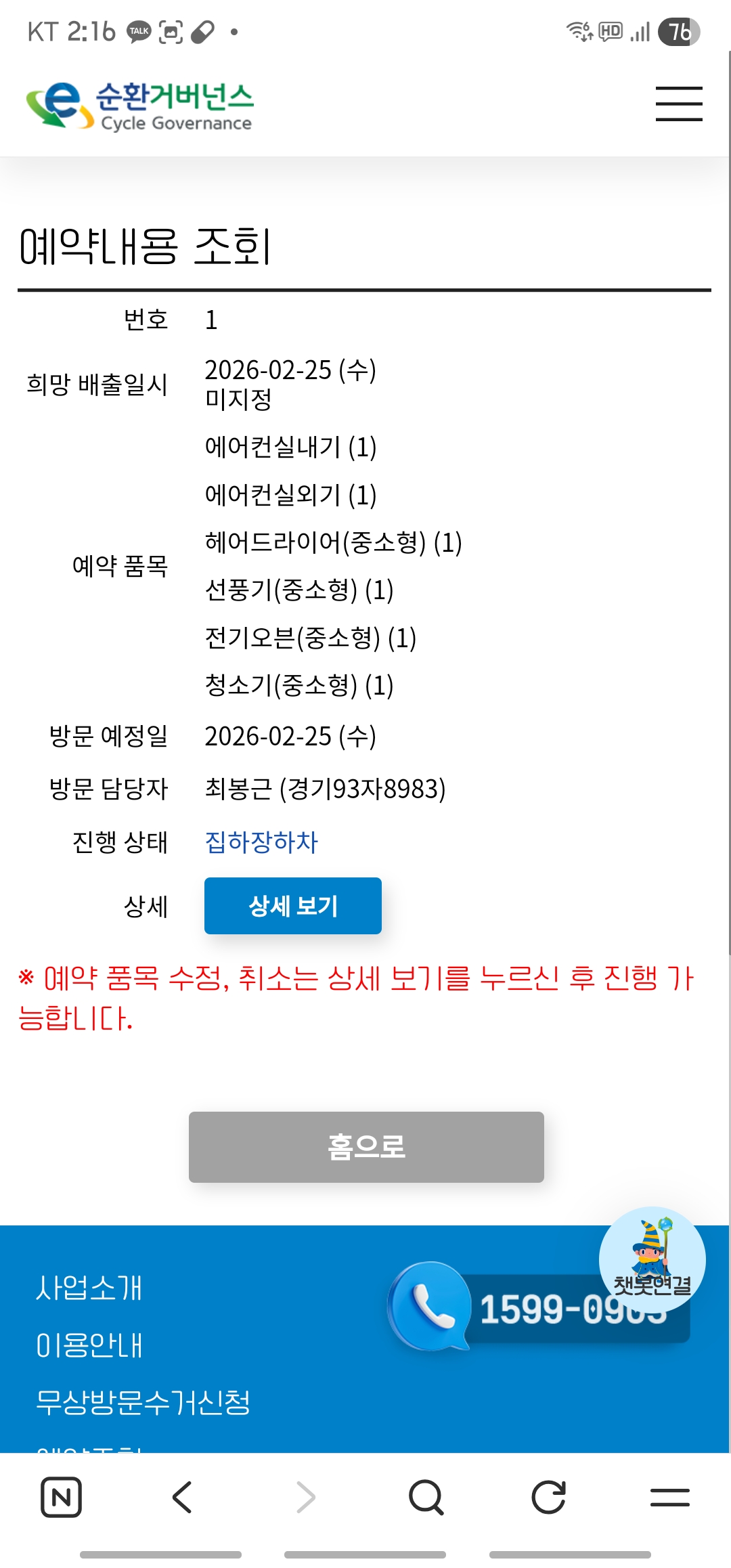Image resolution: width=731 pixels, height=1568 pixels.
Task: Go back in the browser
Action: pyautogui.click(x=183, y=1497)
